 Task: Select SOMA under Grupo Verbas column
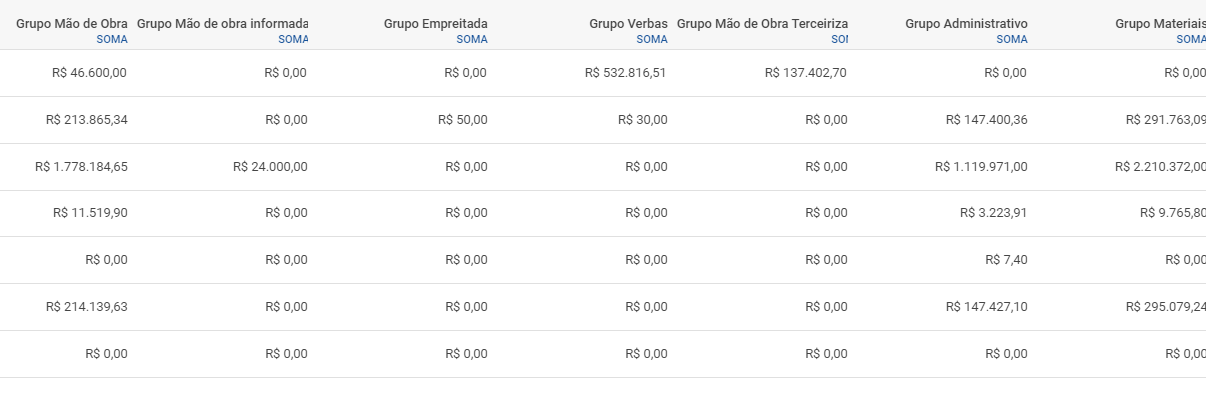tap(651, 39)
